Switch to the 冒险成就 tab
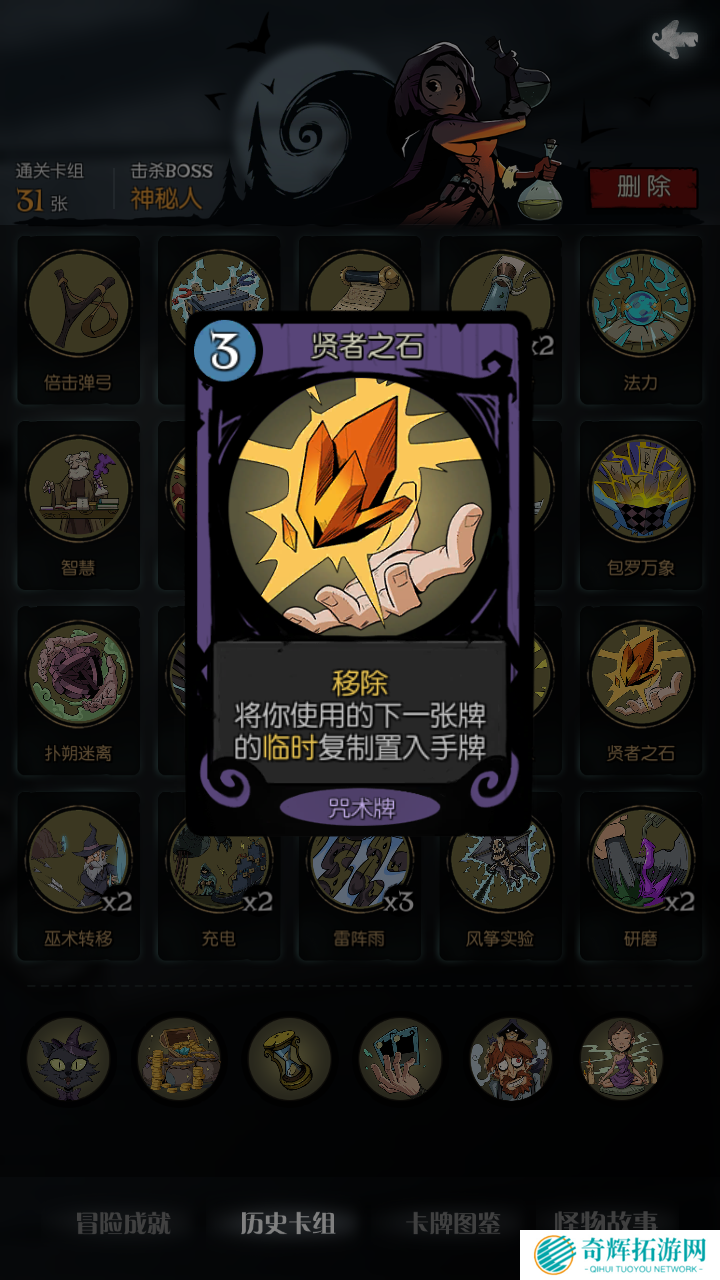The image size is (720, 1280). (x=124, y=1222)
